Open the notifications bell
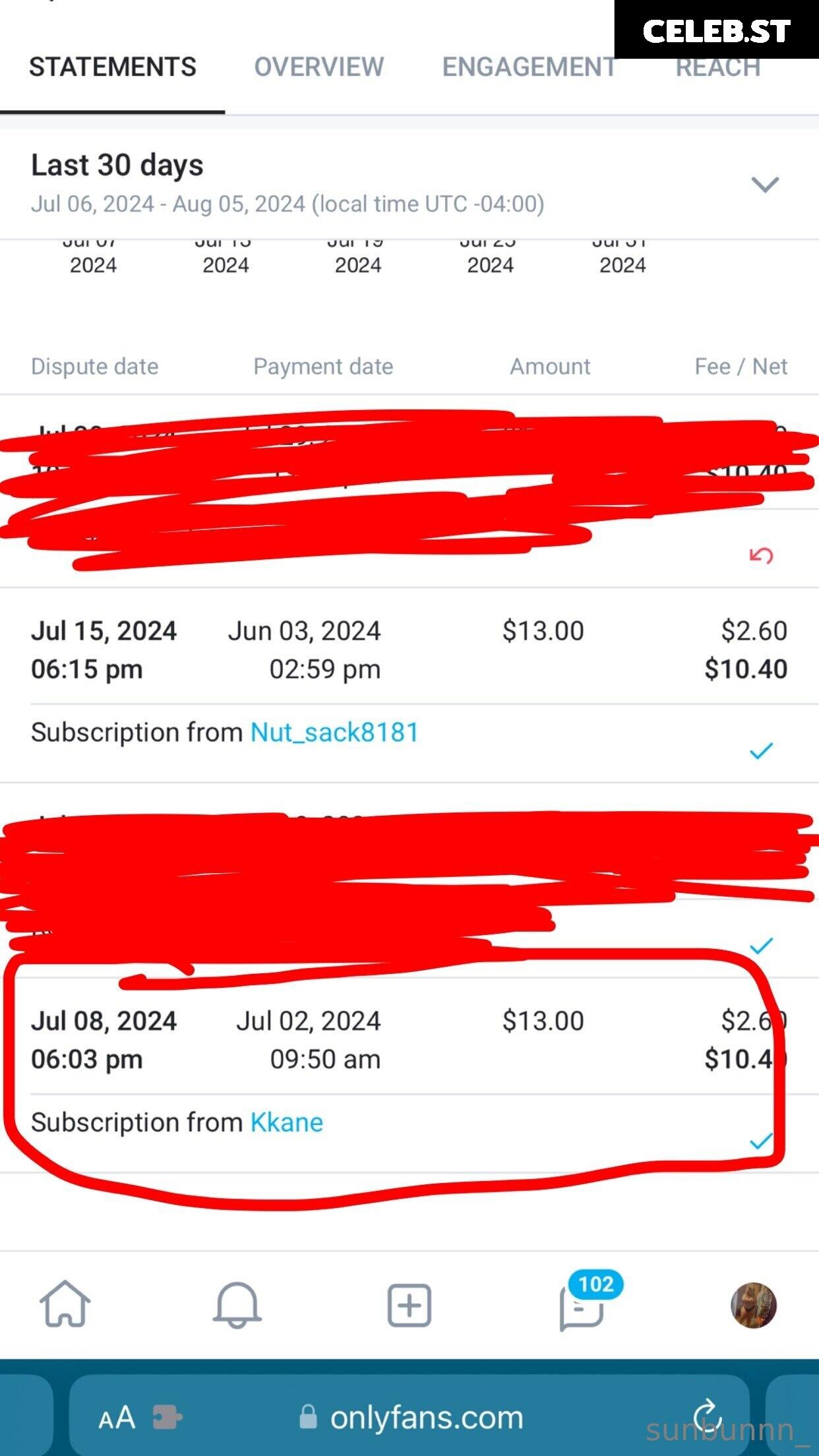This screenshot has height=1456, width=819. pos(237,1304)
